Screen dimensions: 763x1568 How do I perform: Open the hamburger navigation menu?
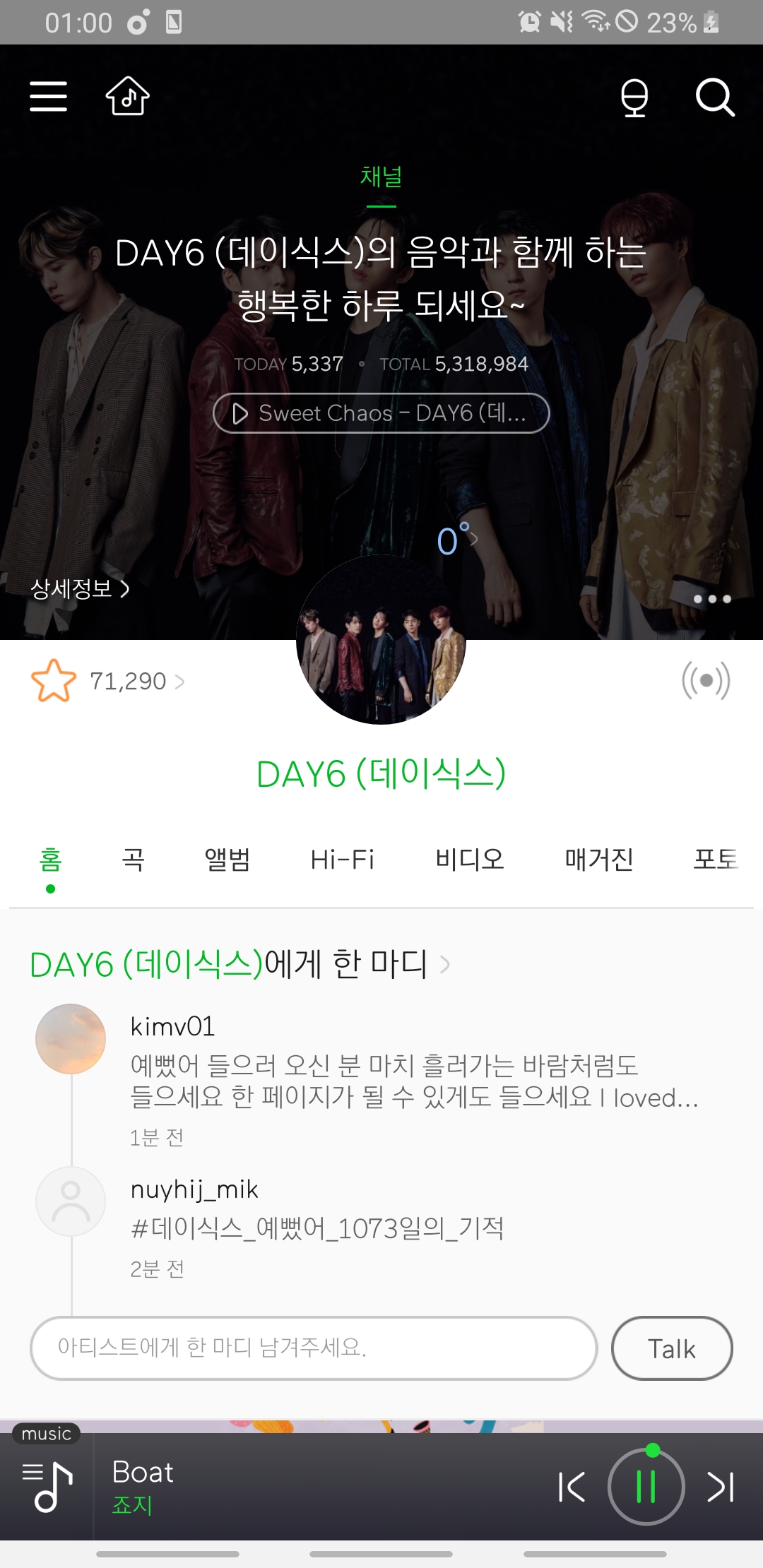(x=47, y=97)
